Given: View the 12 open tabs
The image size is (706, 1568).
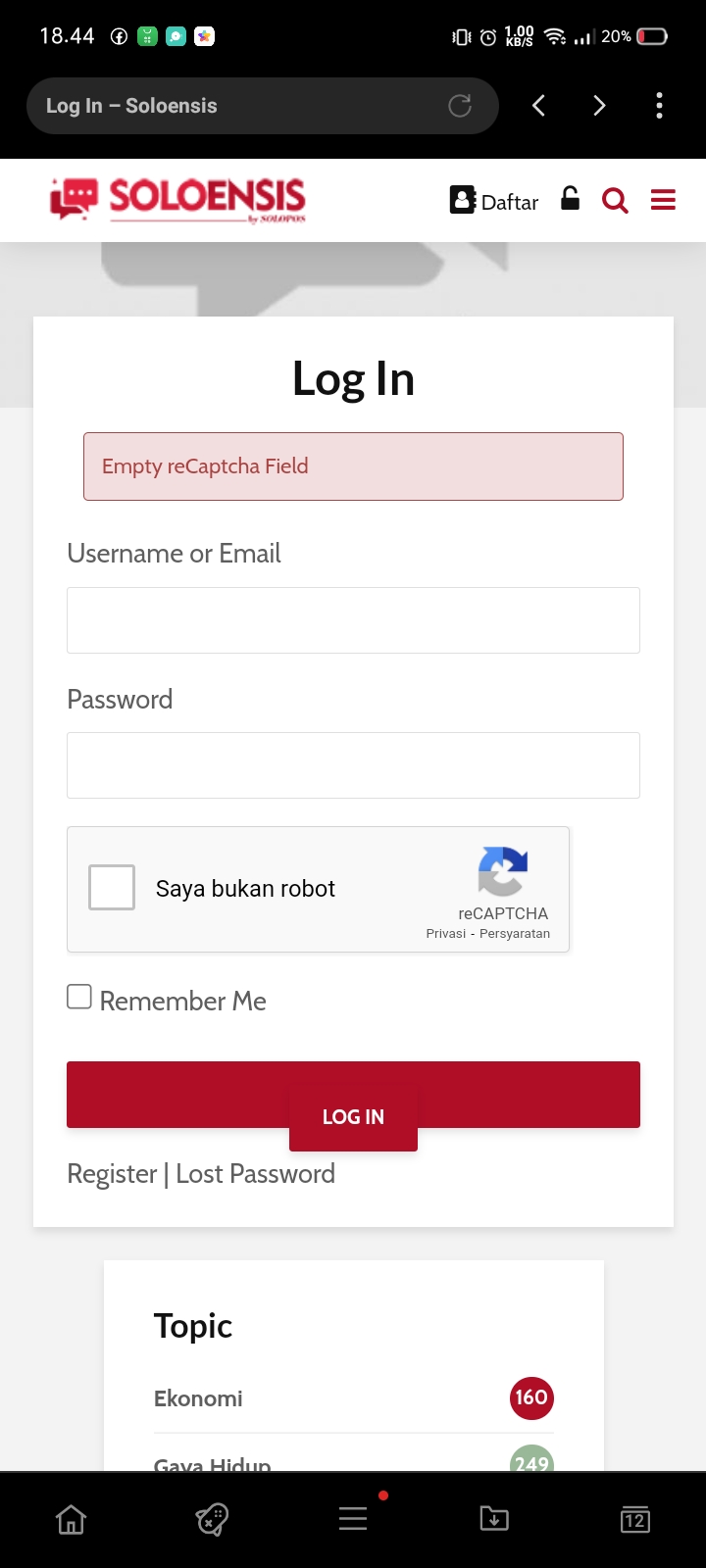Looking at the screenshot, I should (635, 1519).
